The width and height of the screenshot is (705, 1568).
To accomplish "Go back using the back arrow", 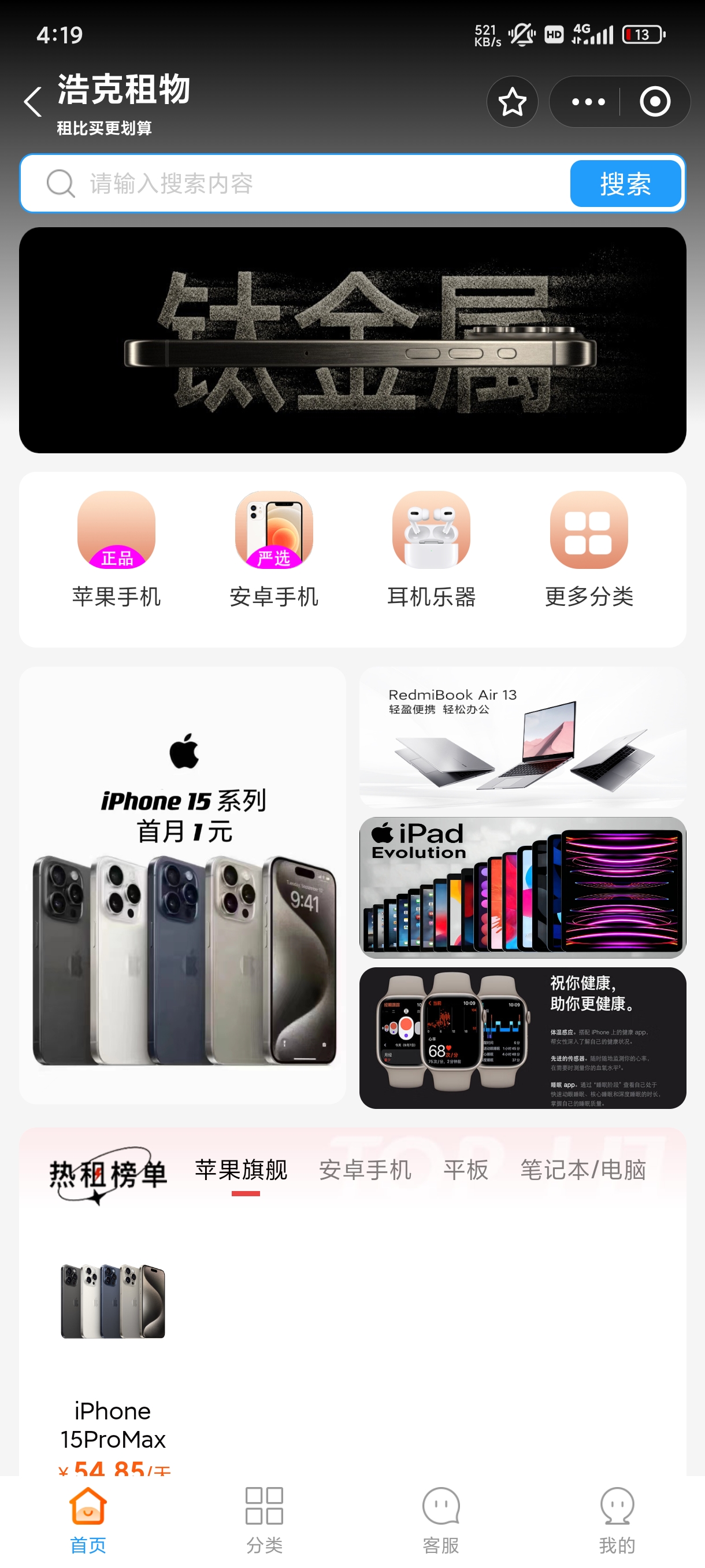I will [x=33, y=102].
